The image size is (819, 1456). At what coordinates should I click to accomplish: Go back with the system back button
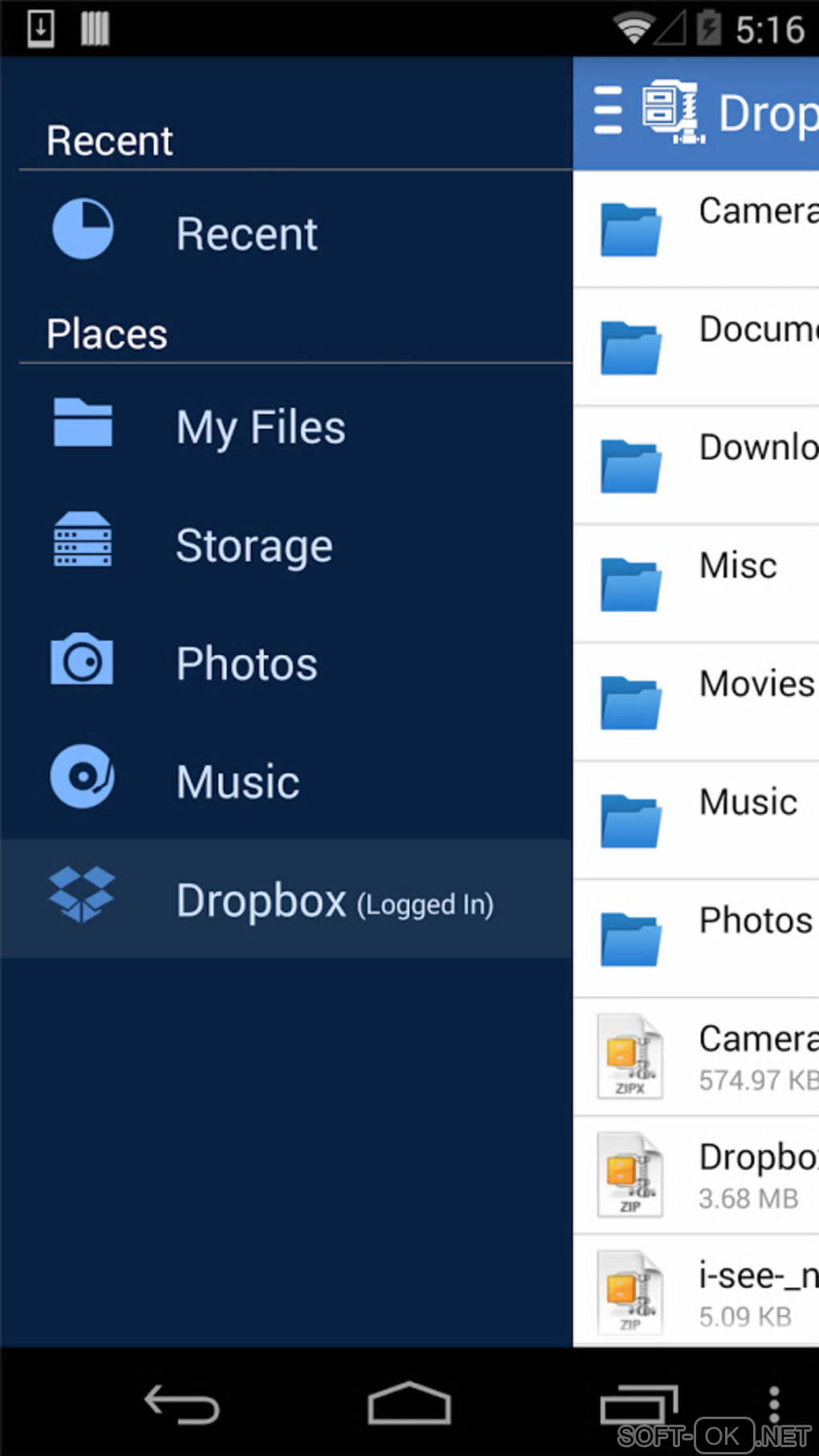[x=181, y=1405]
